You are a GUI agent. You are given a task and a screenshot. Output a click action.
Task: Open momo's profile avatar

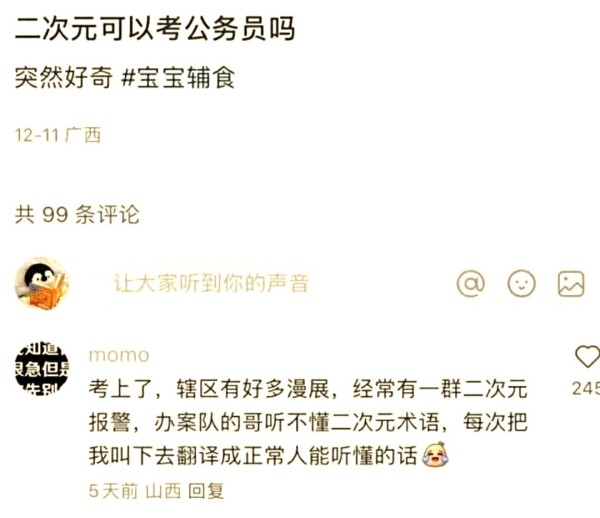42,365
